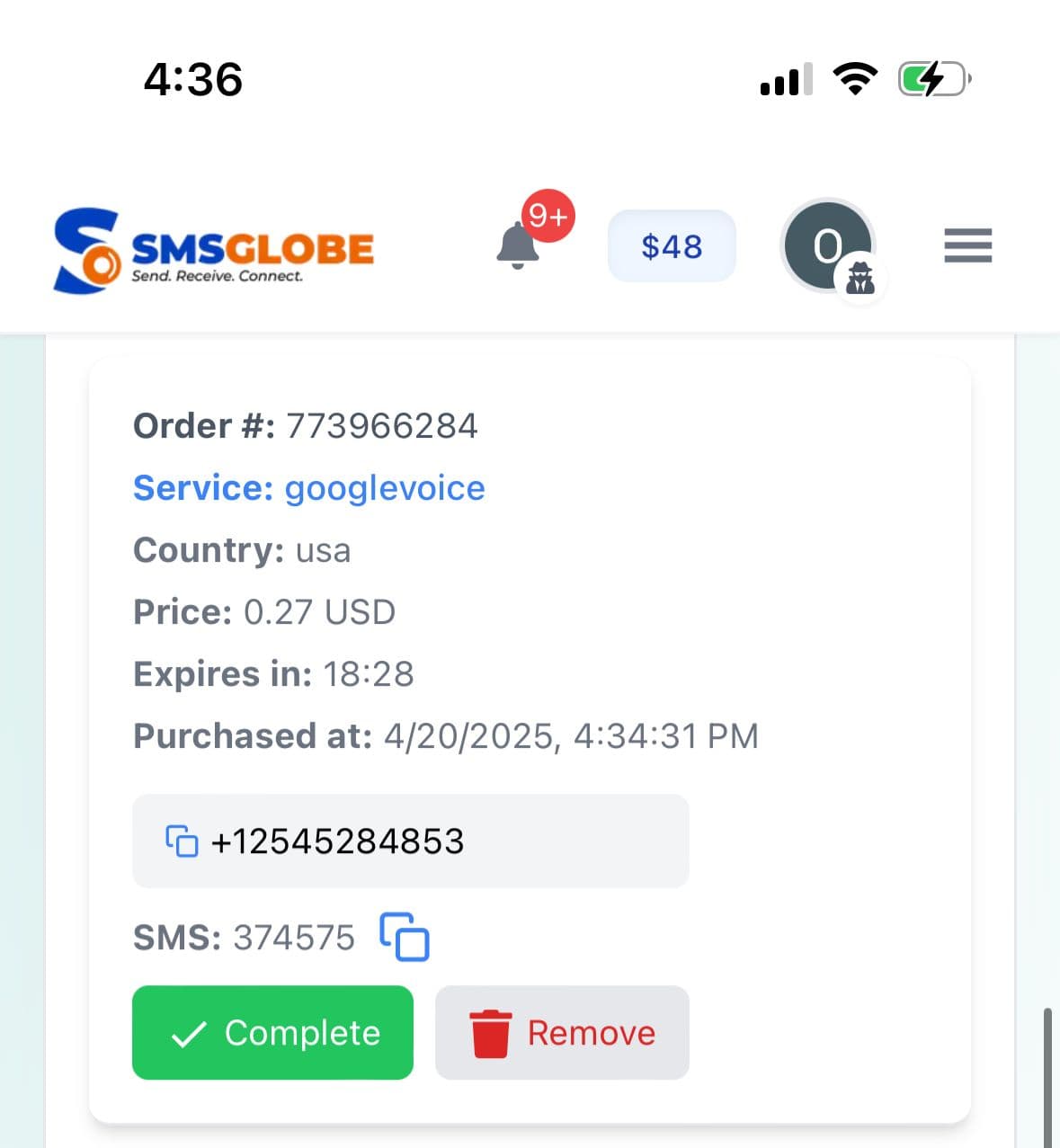Open the profile avatar menu

828,246
